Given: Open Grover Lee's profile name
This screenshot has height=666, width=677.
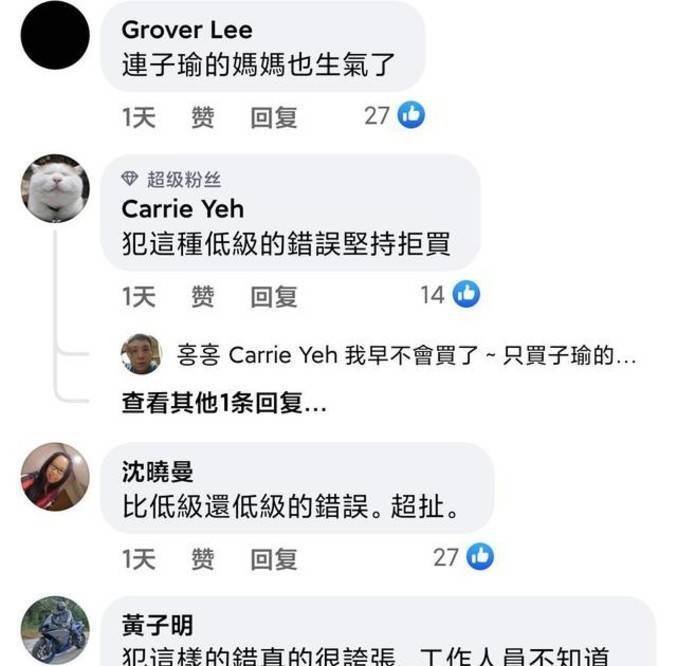Looking at the screenshot, I should pyautogui.click(x=186, y=29).
